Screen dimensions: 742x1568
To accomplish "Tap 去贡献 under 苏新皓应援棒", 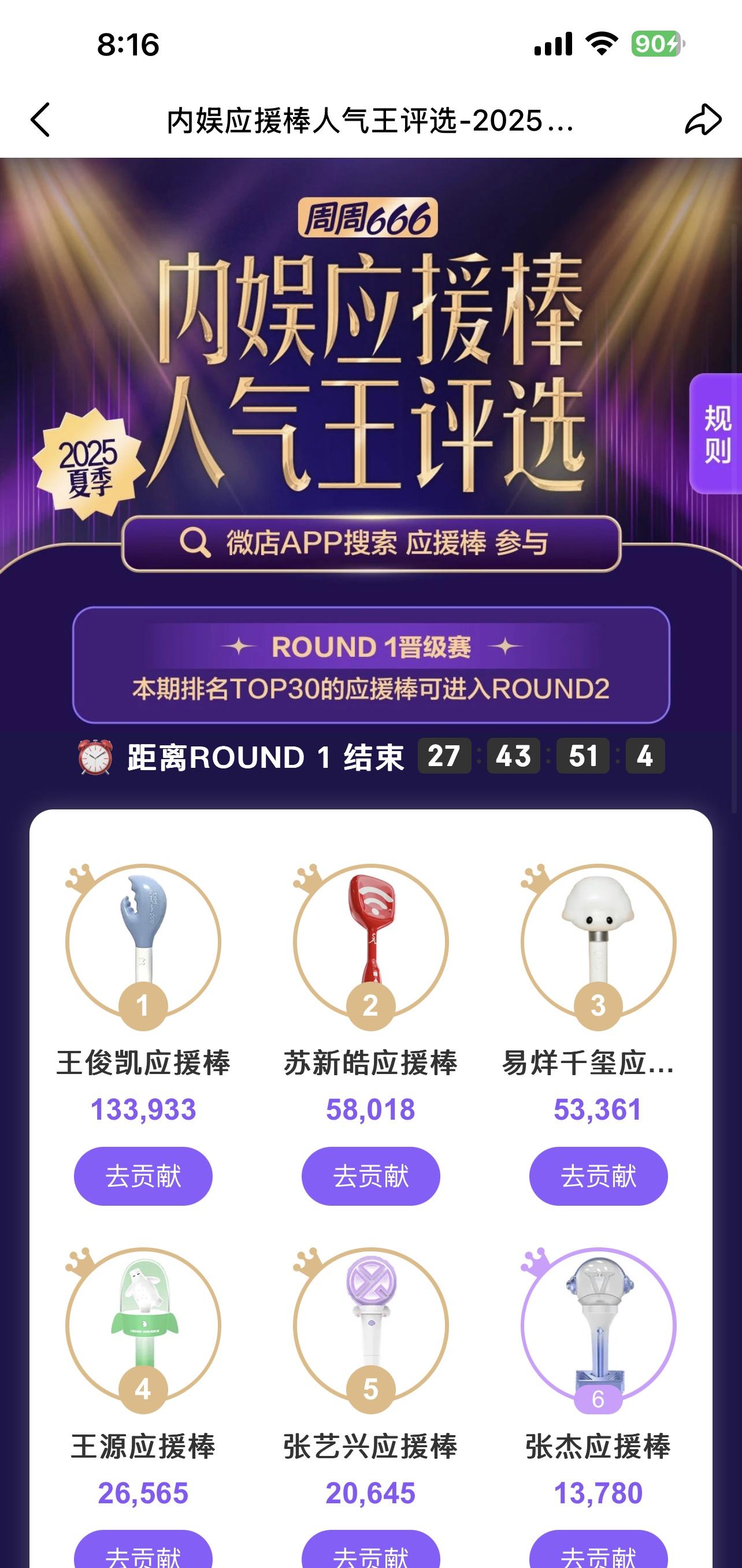I will click(x=370, y=1176).
